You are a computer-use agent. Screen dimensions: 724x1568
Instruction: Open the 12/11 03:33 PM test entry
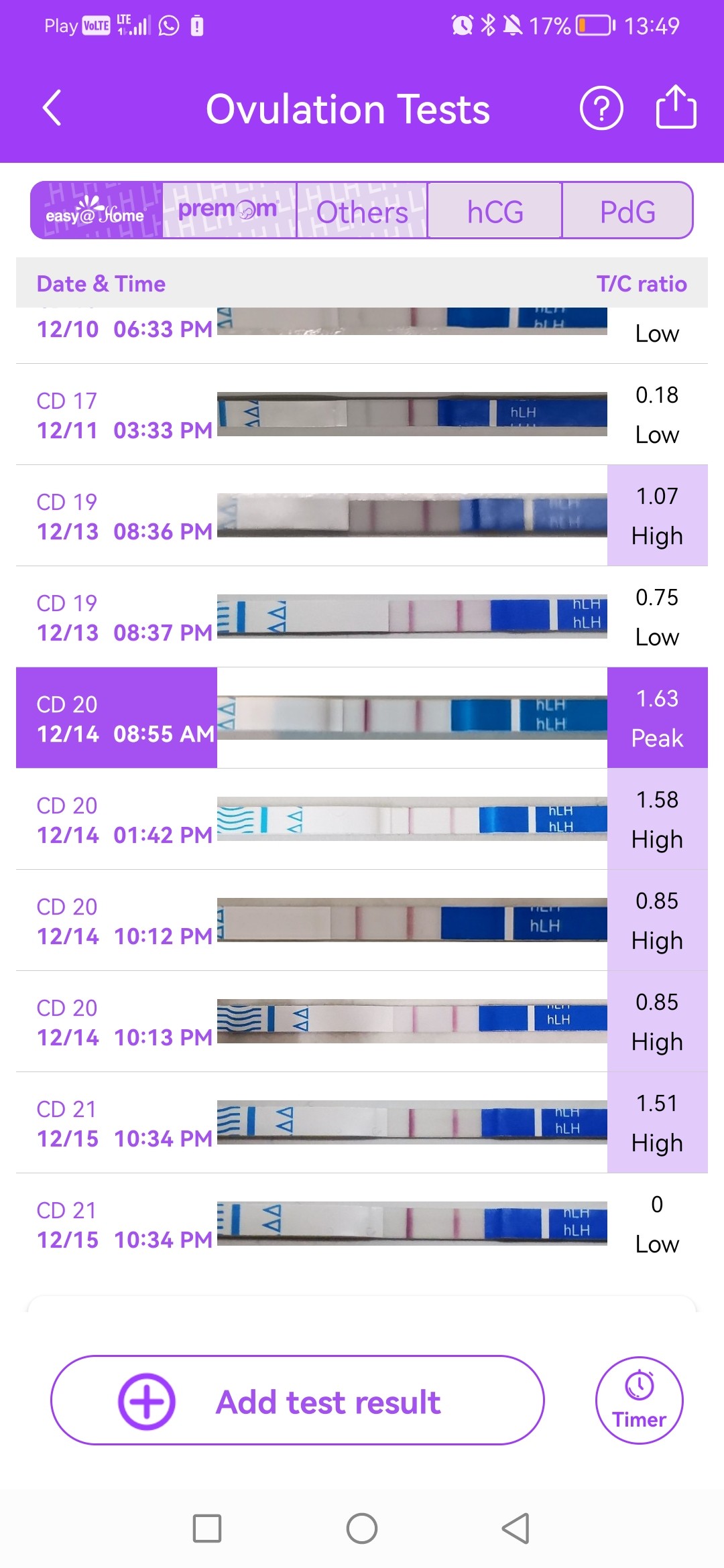click(x=362, y=415)
